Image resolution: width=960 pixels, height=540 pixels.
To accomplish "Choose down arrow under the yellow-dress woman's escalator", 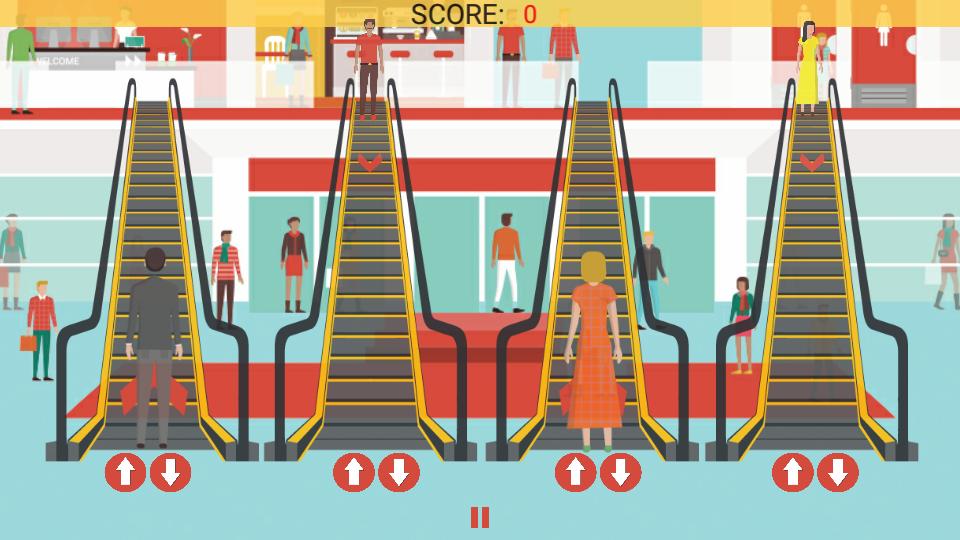I will [838, 472].
